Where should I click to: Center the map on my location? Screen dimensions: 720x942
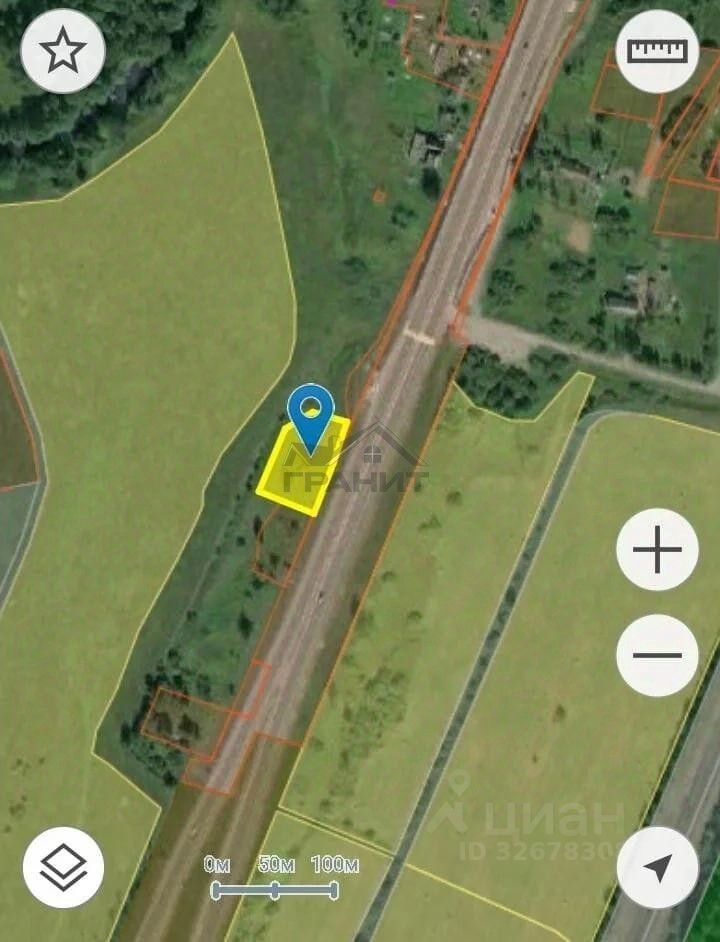[657, 866]
